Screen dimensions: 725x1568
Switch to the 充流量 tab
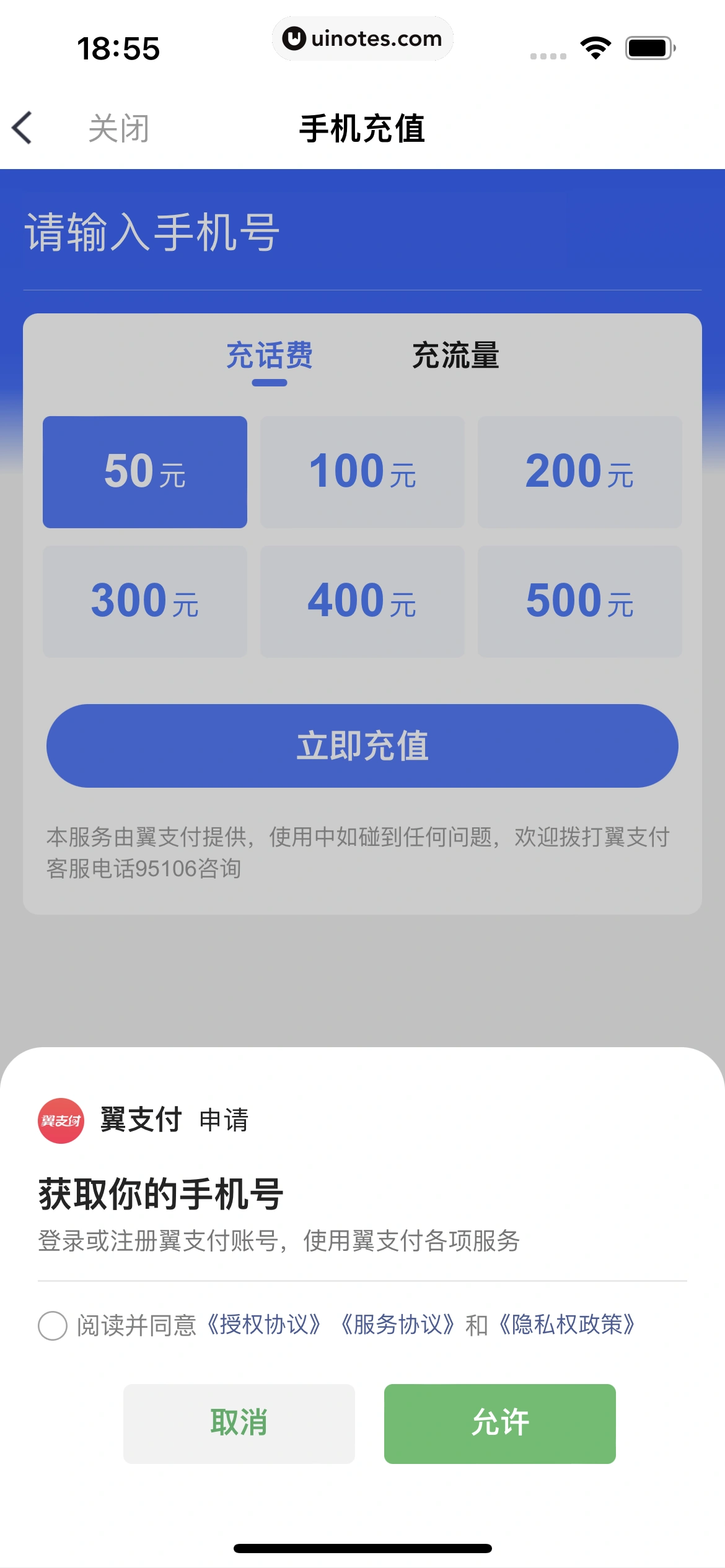click(x=456, y=355)
